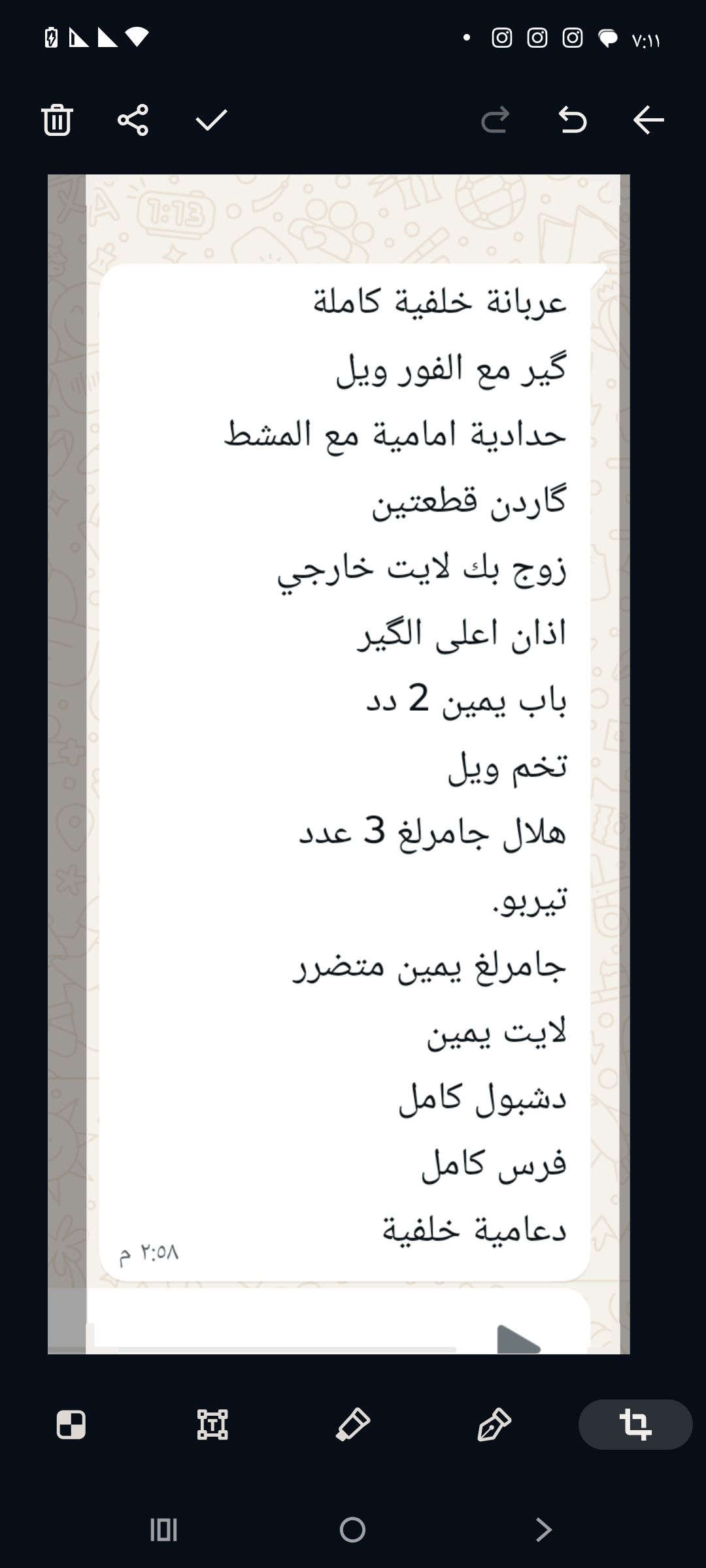
Task: Open recent apps
Action: 163,1529
